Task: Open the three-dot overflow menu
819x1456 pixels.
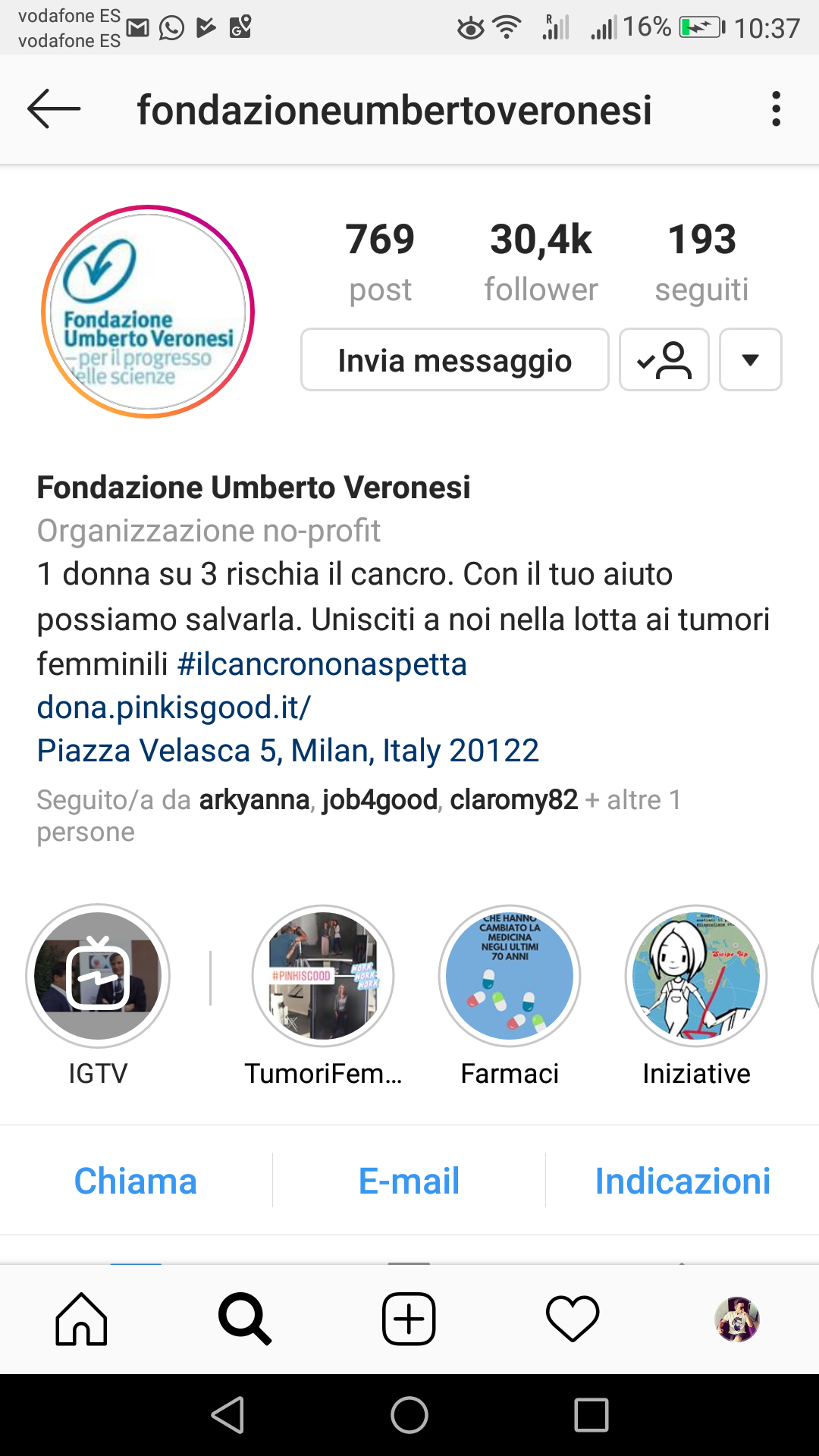Action: 775,109
